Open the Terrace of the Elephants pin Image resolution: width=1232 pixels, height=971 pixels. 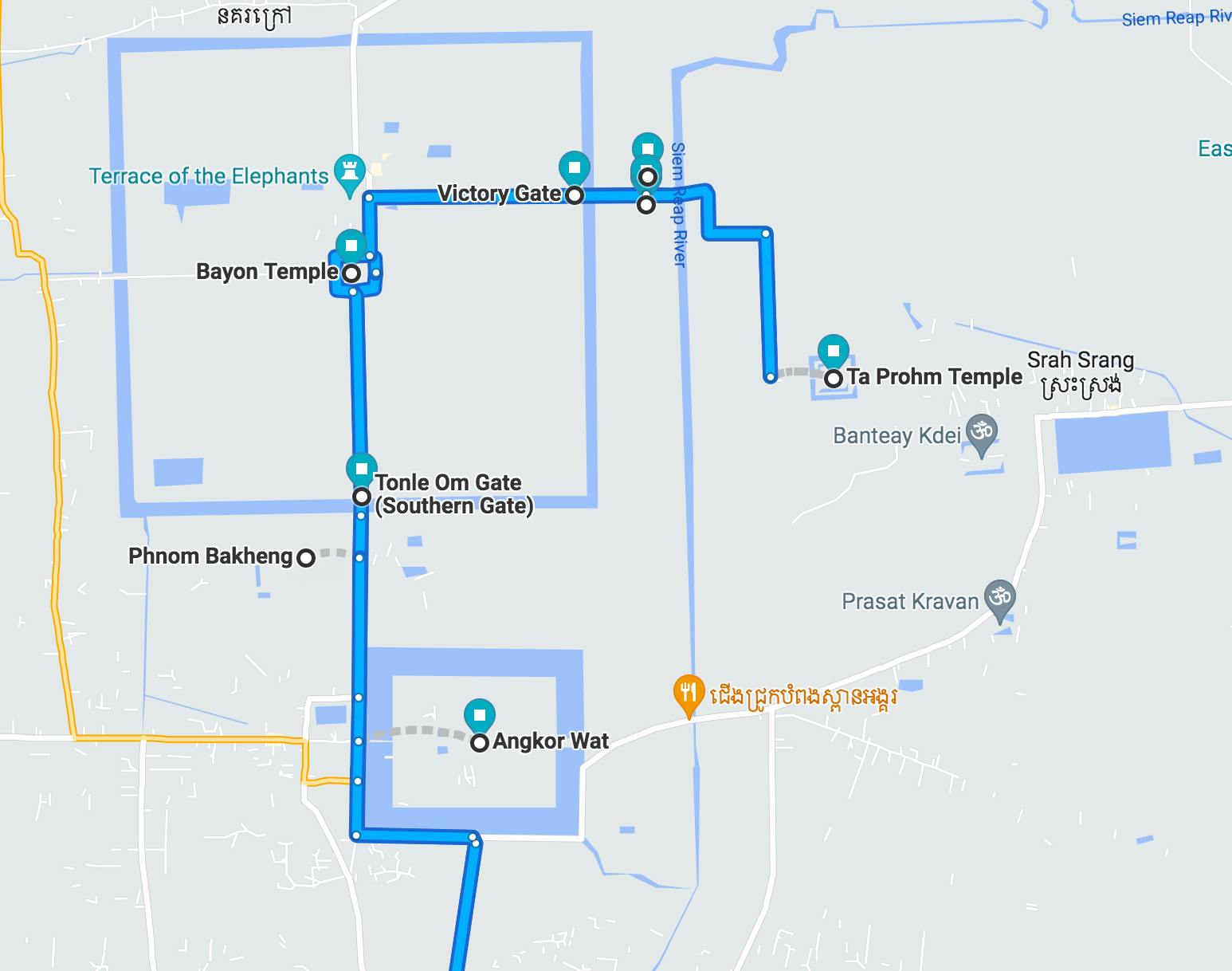[349, 171]
